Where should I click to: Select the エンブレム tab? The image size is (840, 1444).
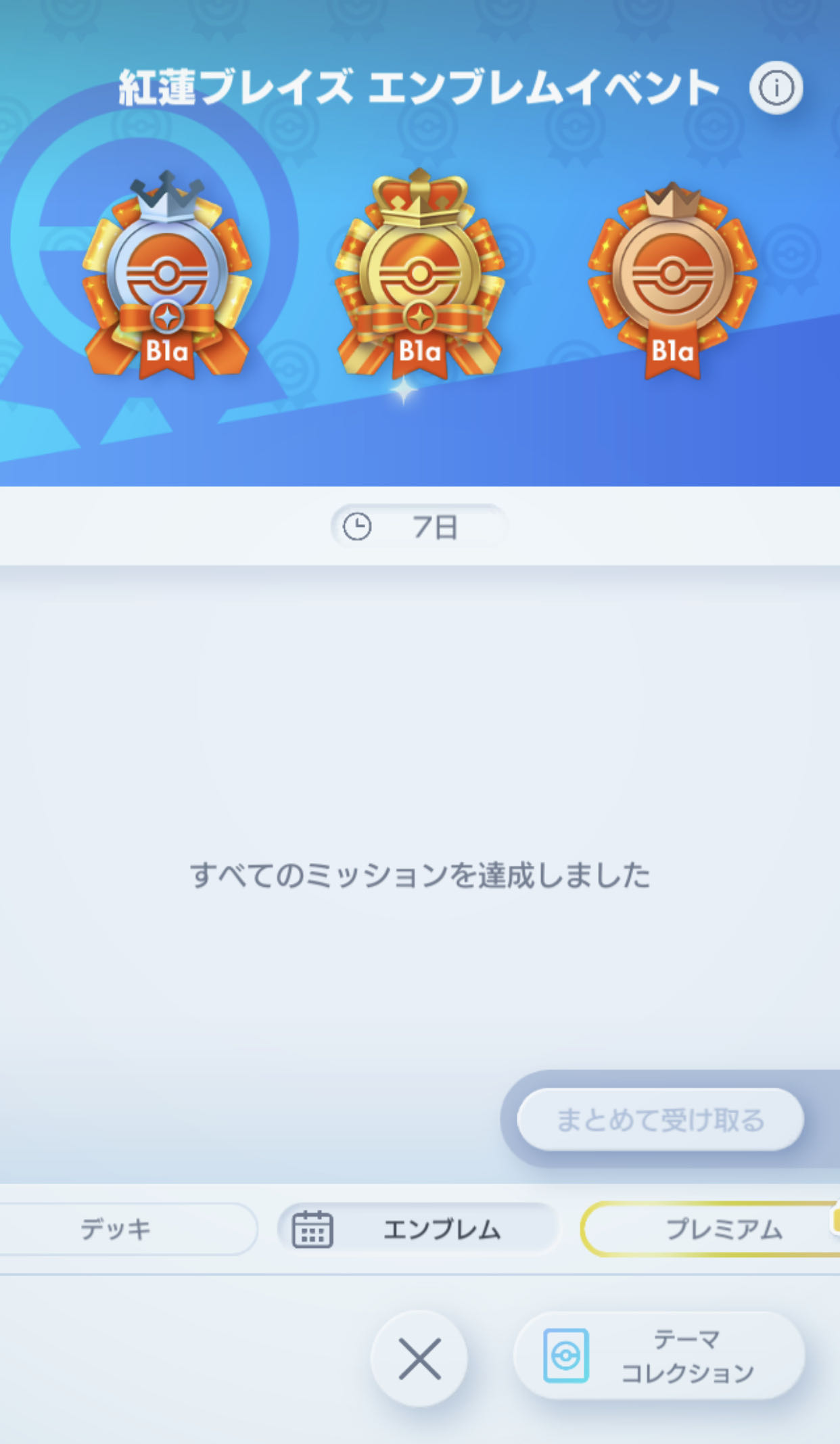418,1229
